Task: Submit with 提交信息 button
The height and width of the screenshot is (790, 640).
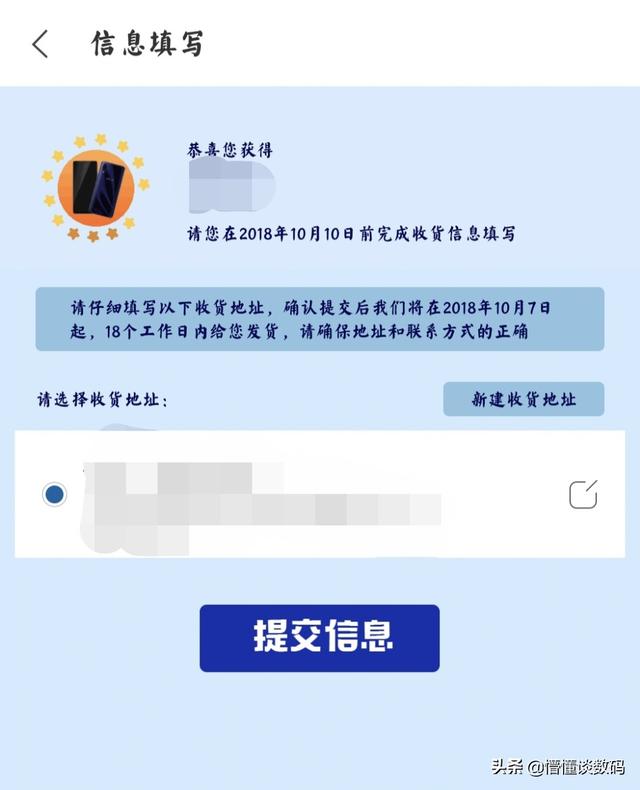Action: click(x=319, y=638)
